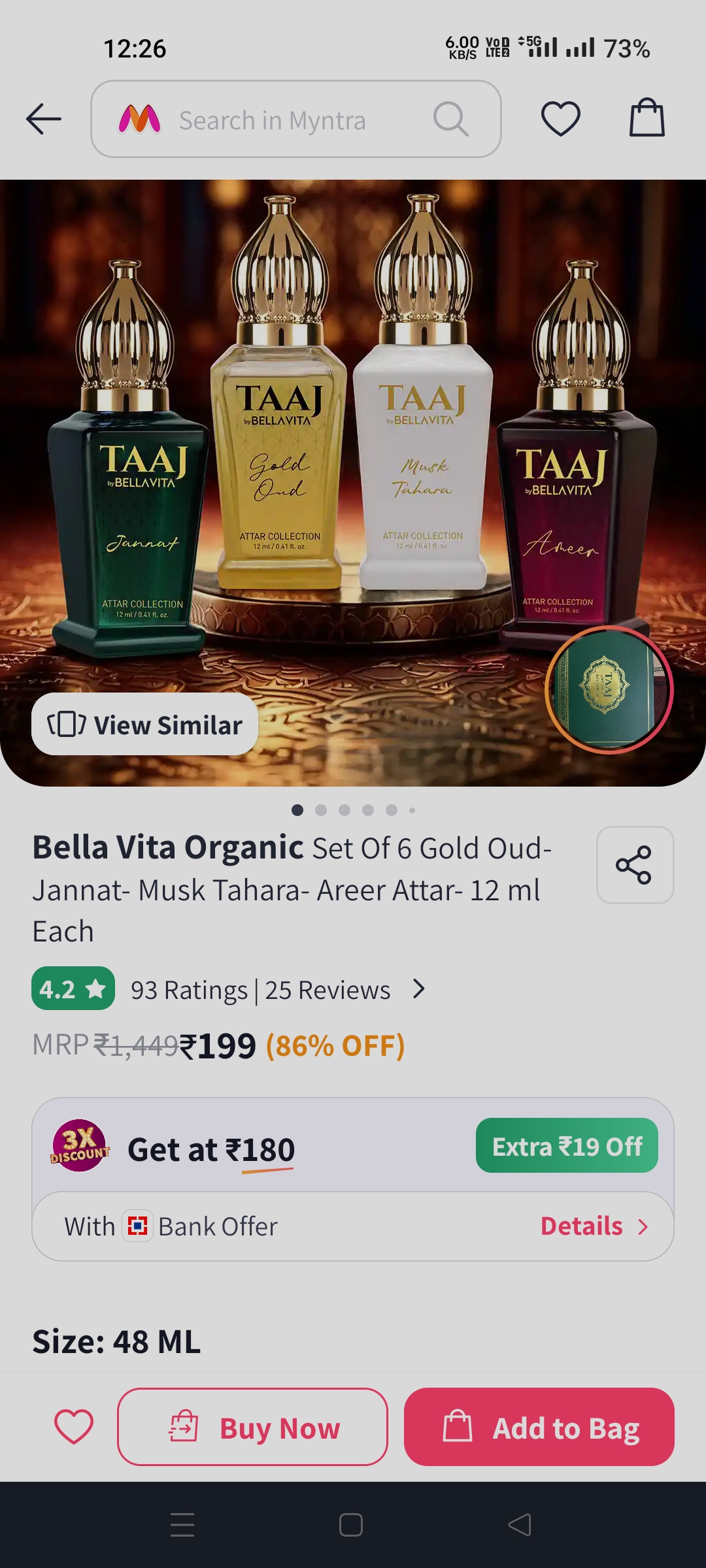This screenshot has height=1568, width=706.
Task: Open the shopping bag icon
Action: click(647, 118)
